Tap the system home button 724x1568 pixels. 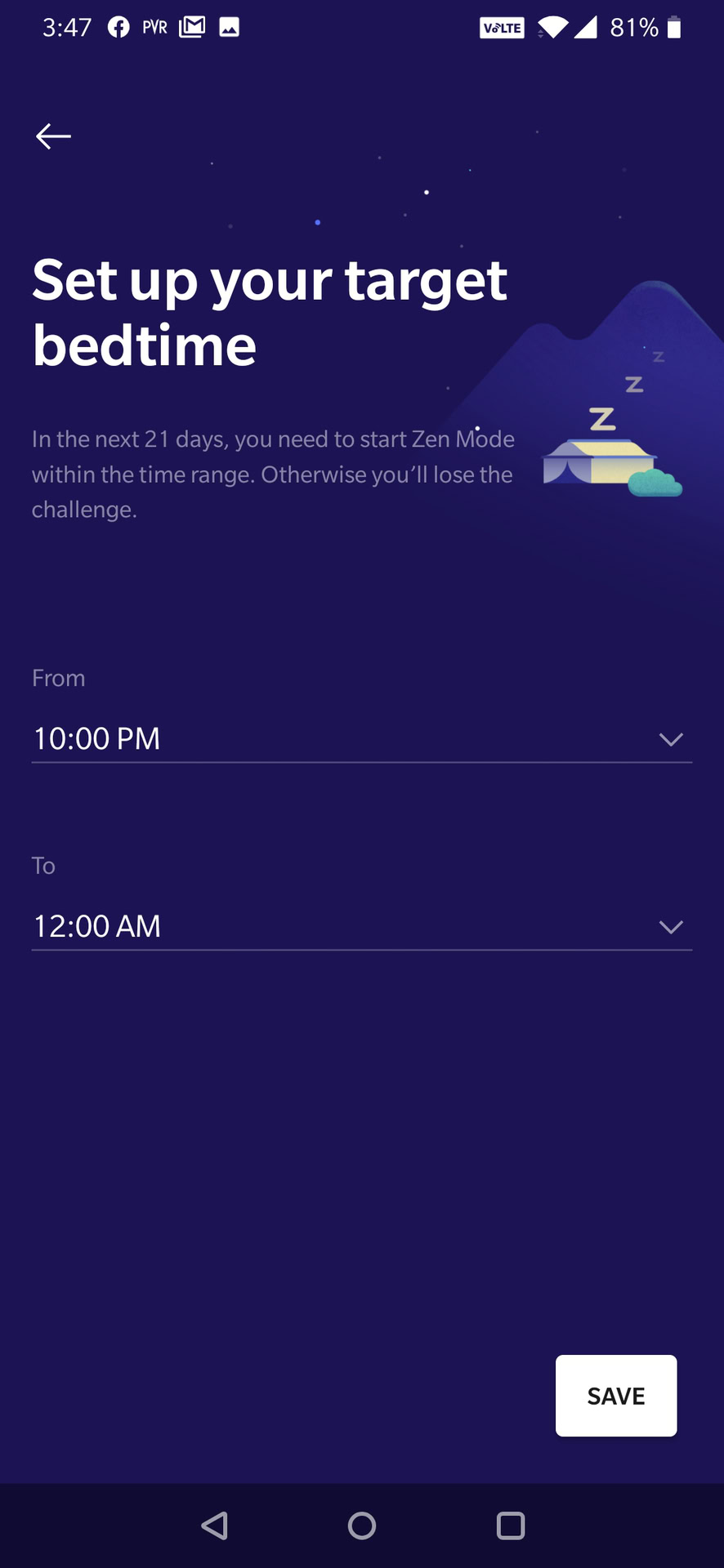(x=361, y=1526)
